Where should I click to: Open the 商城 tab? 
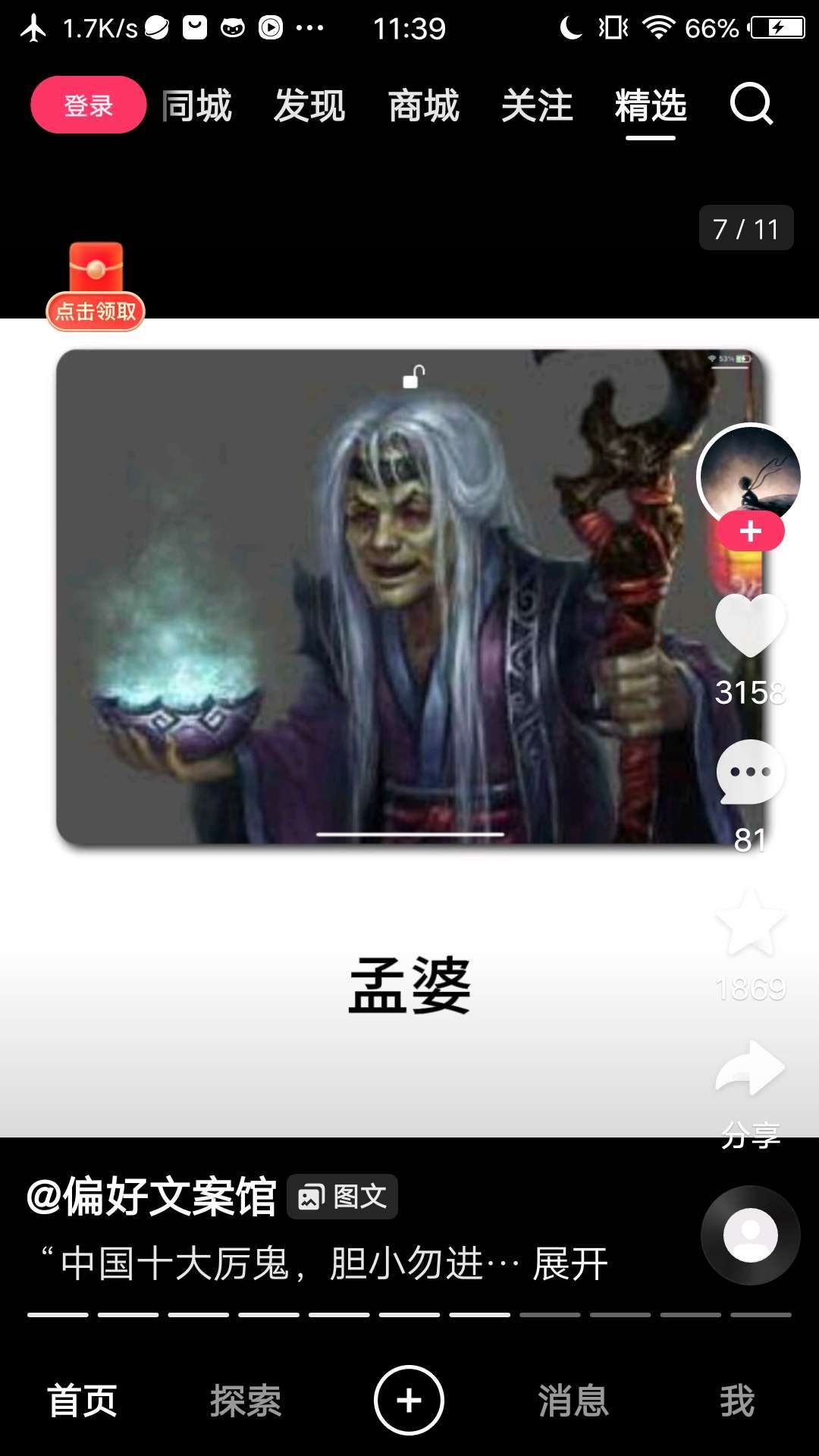[423, 105]
